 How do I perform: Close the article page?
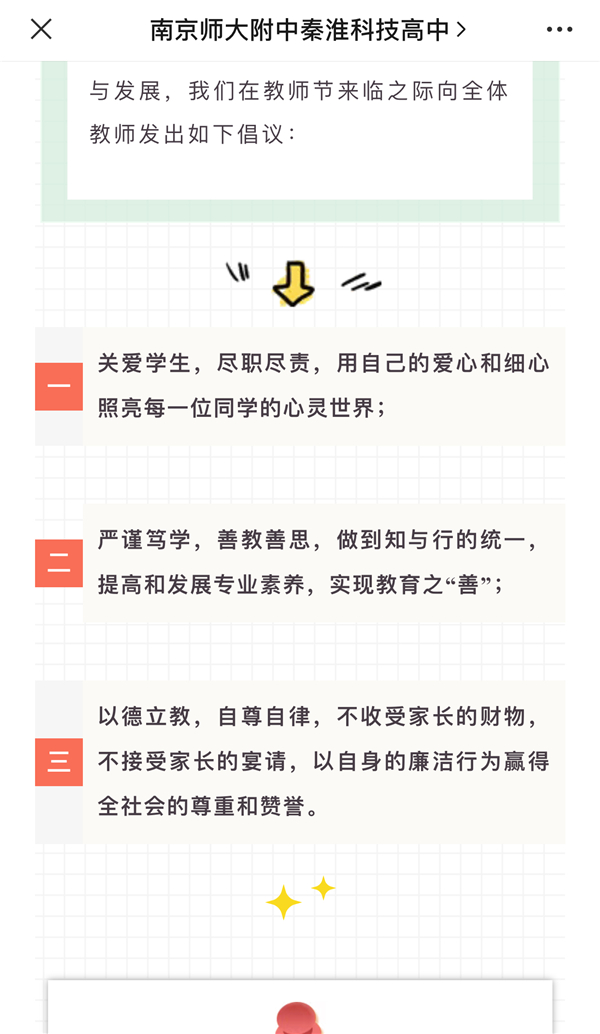[x=41, y=30]
